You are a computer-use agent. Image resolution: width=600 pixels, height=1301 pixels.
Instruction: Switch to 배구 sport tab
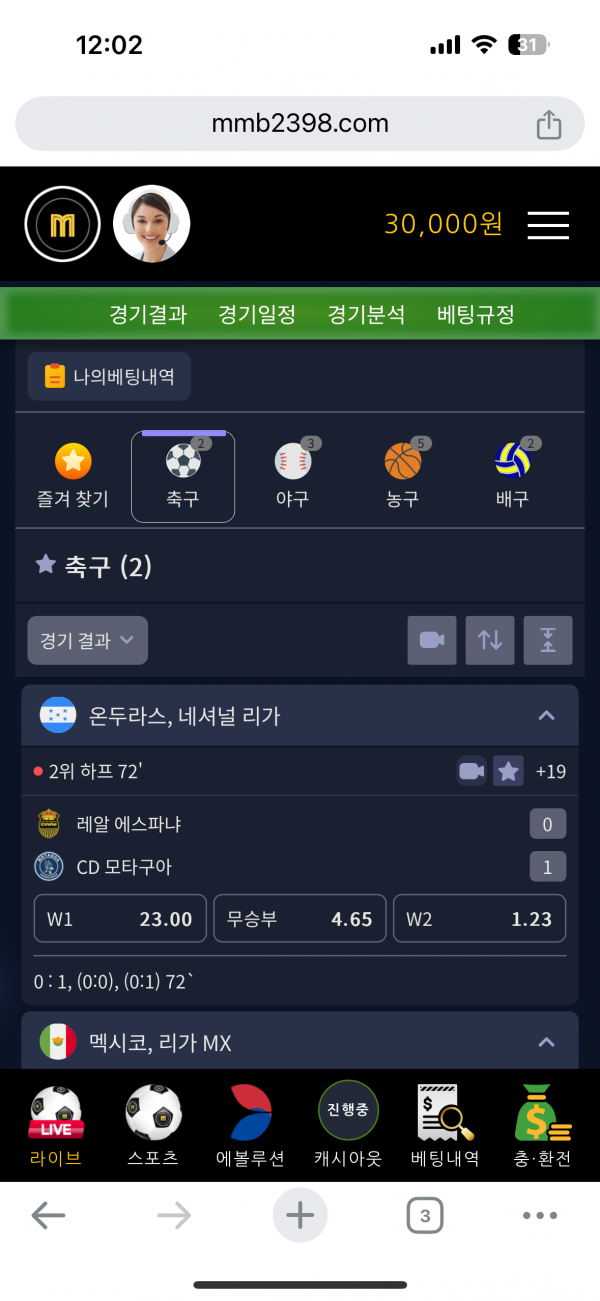[x=512, y=476]
